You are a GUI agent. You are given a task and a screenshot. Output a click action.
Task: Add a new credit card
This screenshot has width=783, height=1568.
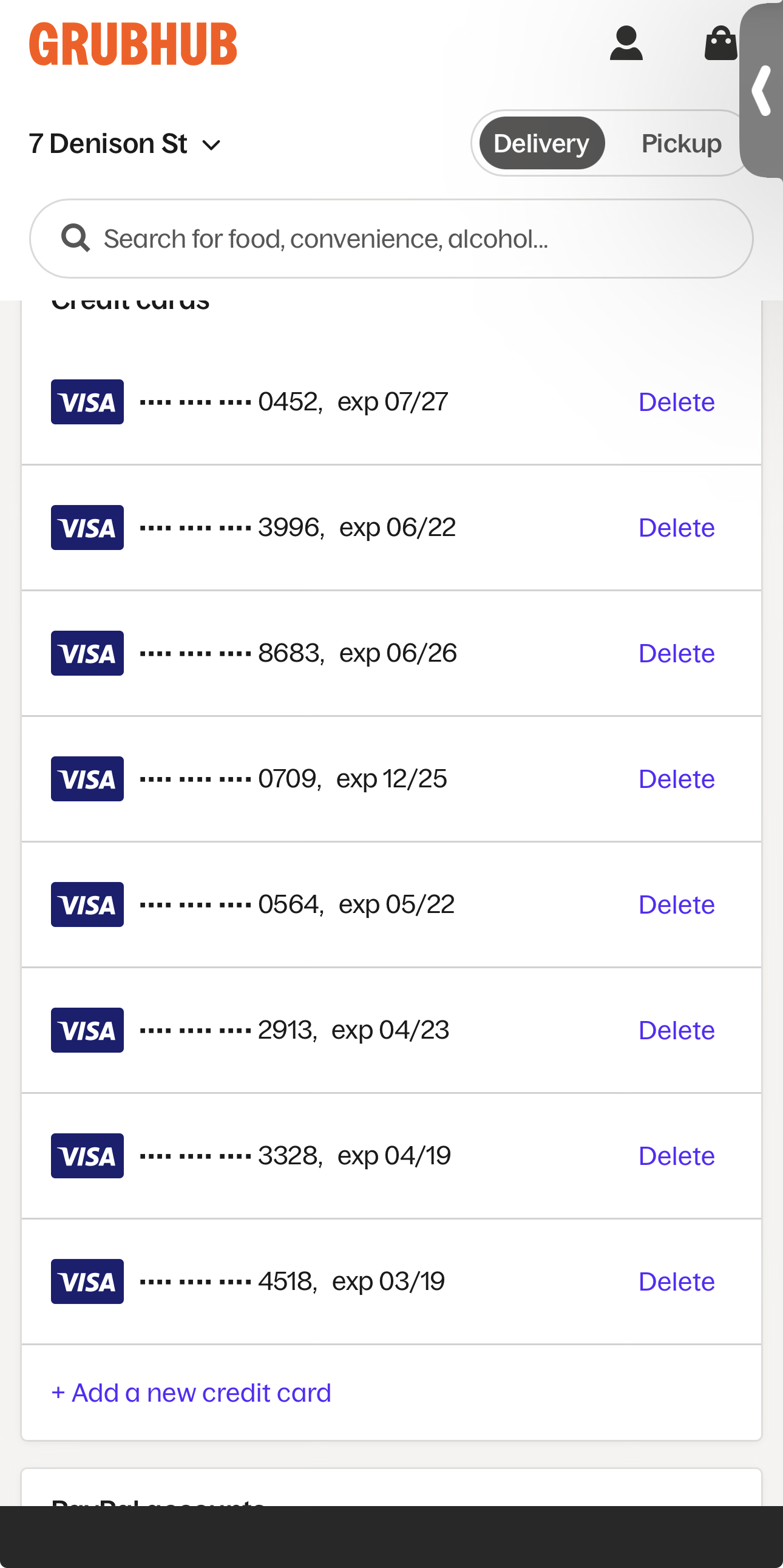[x=192, y=1393]
